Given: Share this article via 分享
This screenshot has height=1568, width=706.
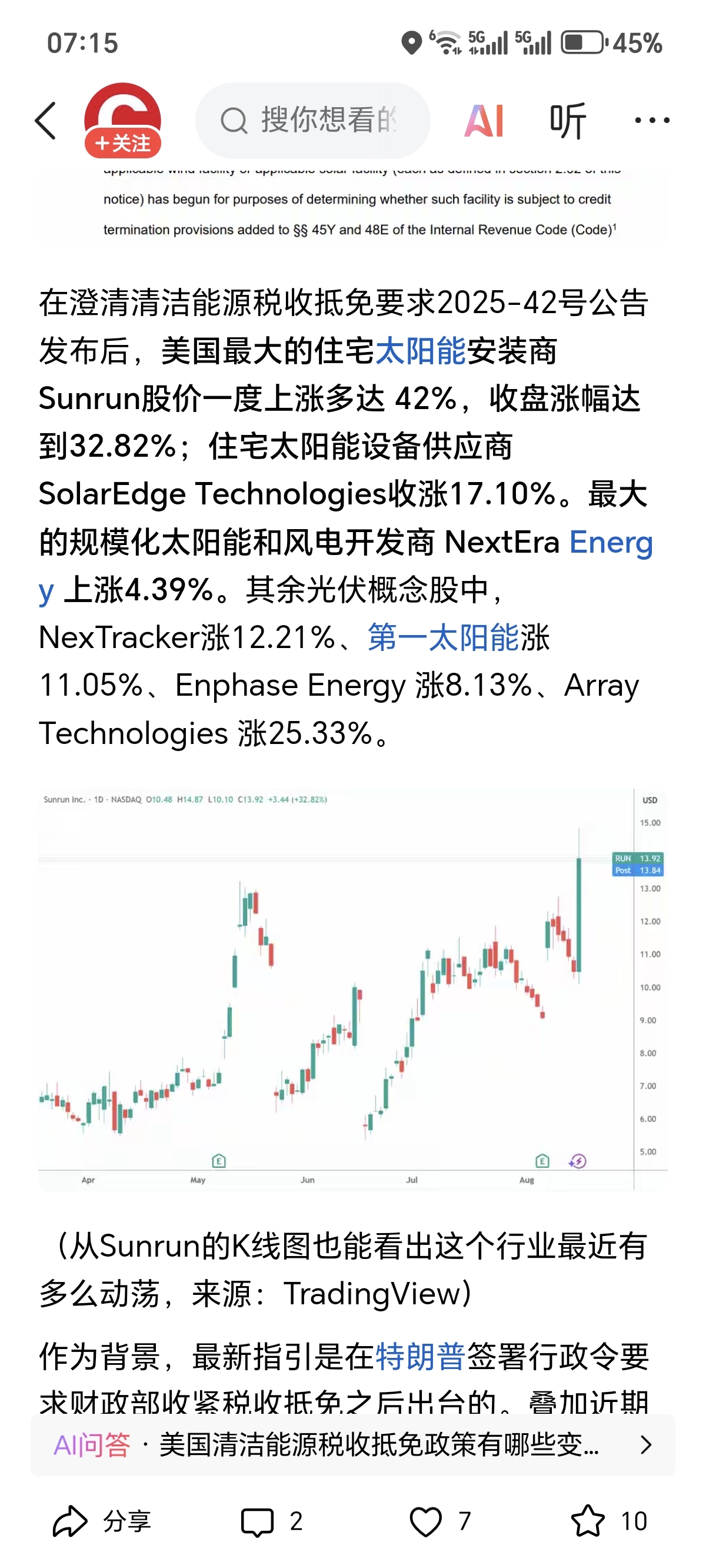Looking at the screenshot, I should click(102, 1521).
